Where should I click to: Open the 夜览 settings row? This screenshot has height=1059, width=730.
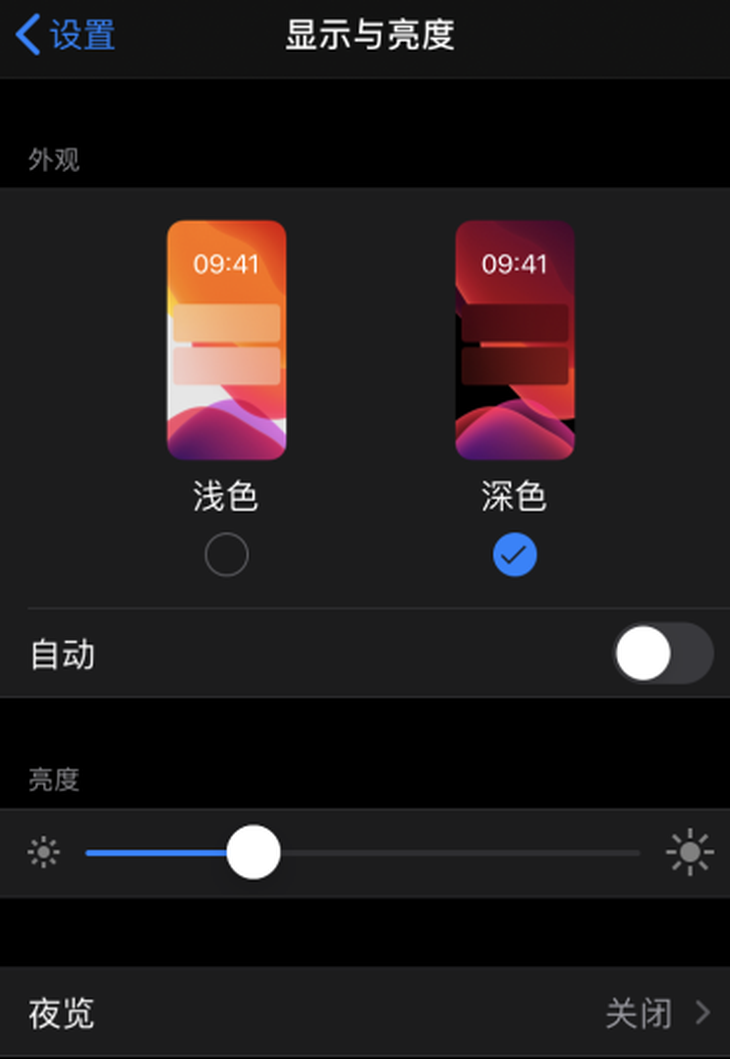pyautogui.click(x=365, y=1013)
